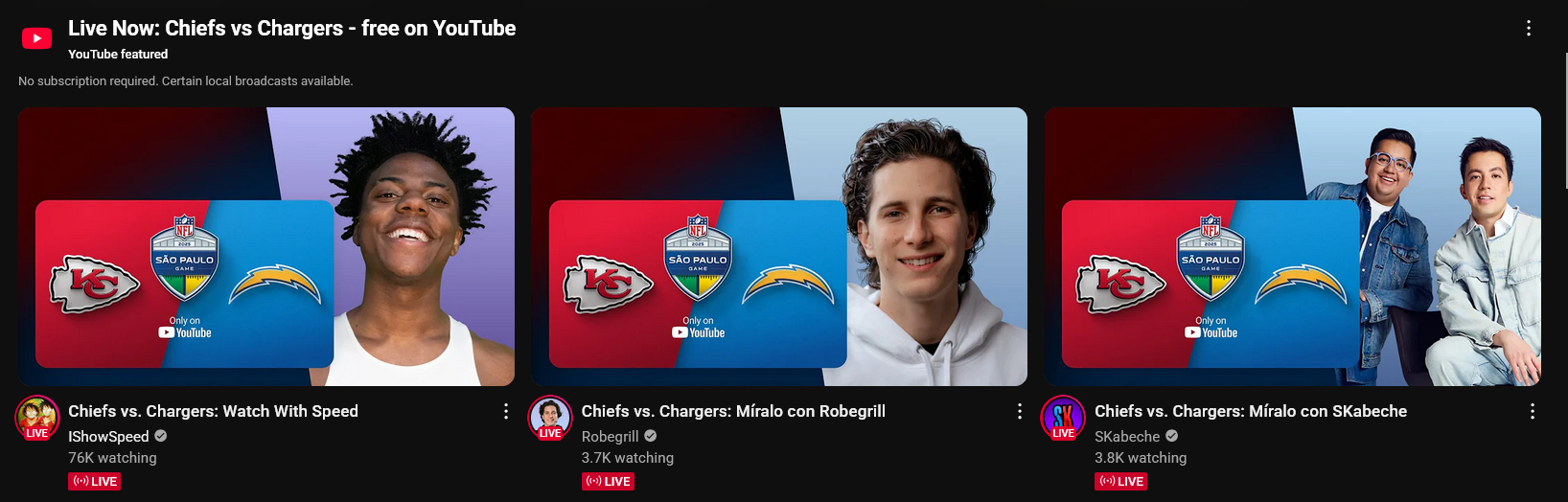
Task: Open more options for Míralo con SKabeche
Action: point(1532,411)
